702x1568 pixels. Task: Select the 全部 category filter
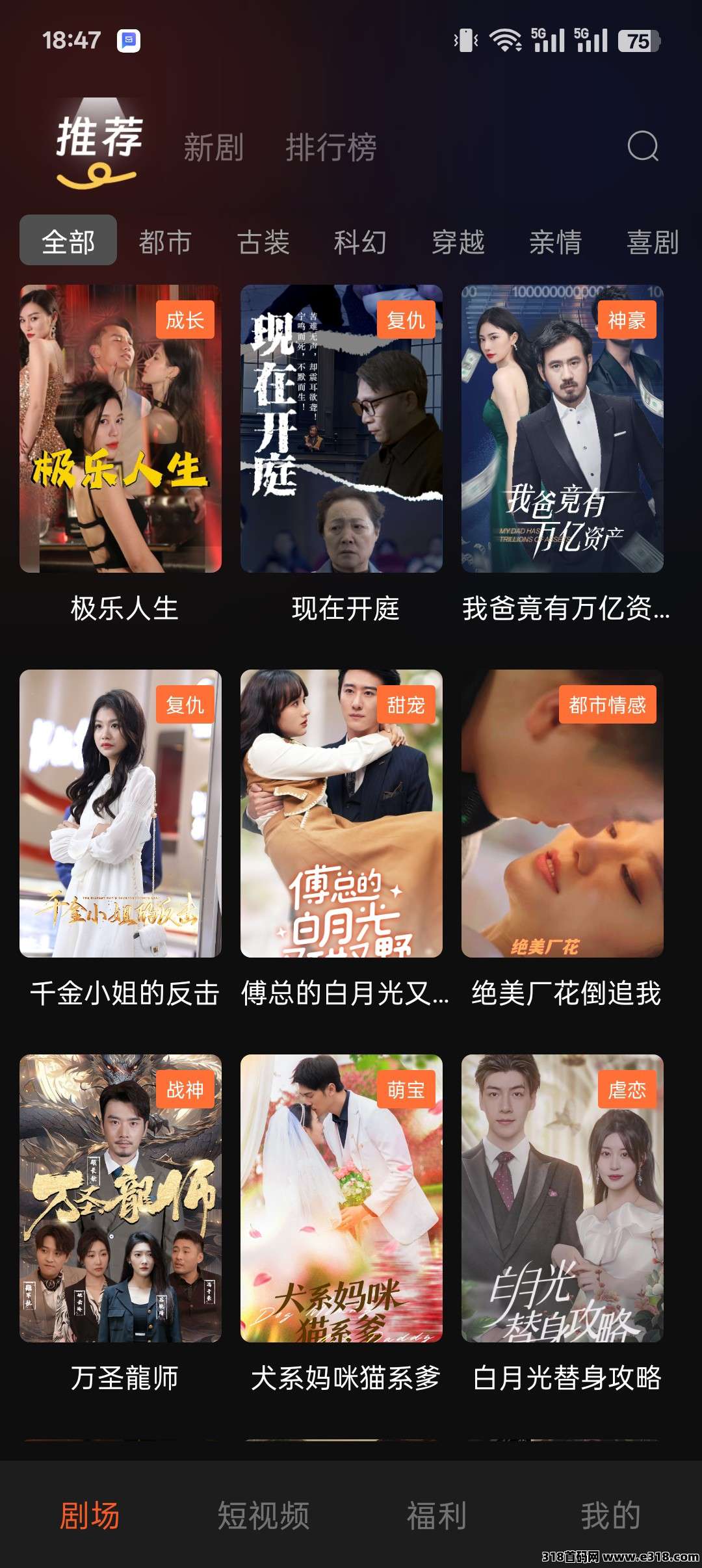tap(68, 241)
